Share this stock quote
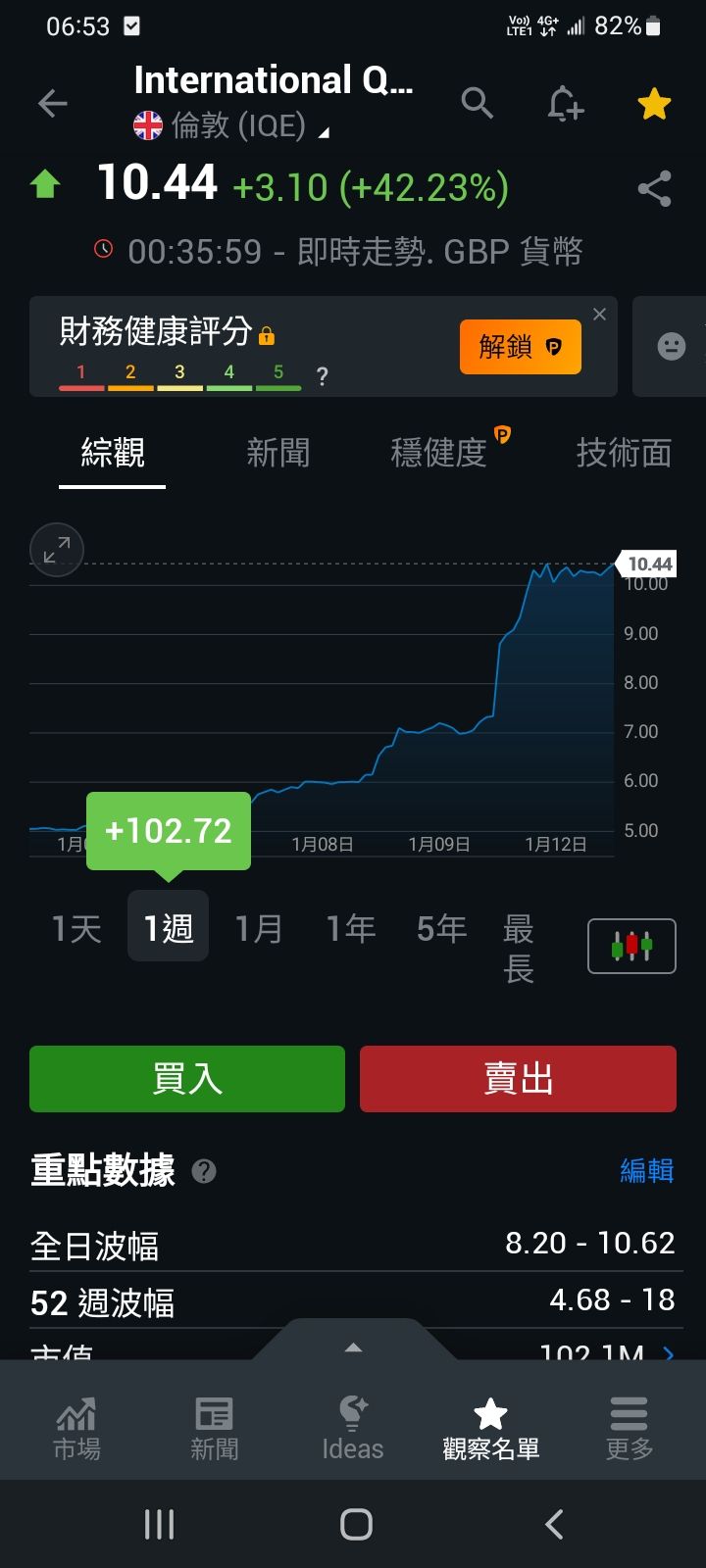Screen dimensions: 706x1568 tap(654, 188)
